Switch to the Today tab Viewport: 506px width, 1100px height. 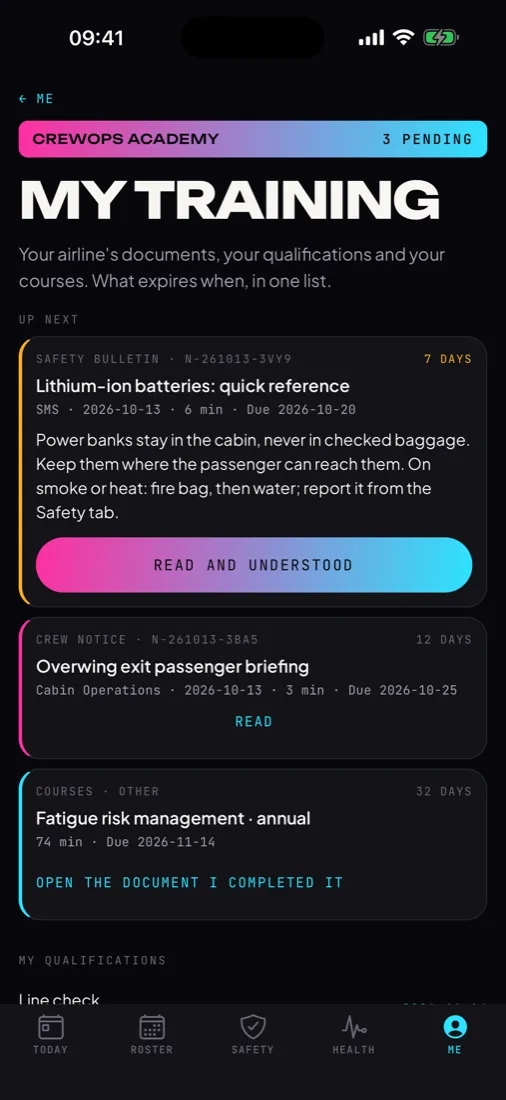(51, 1035)
